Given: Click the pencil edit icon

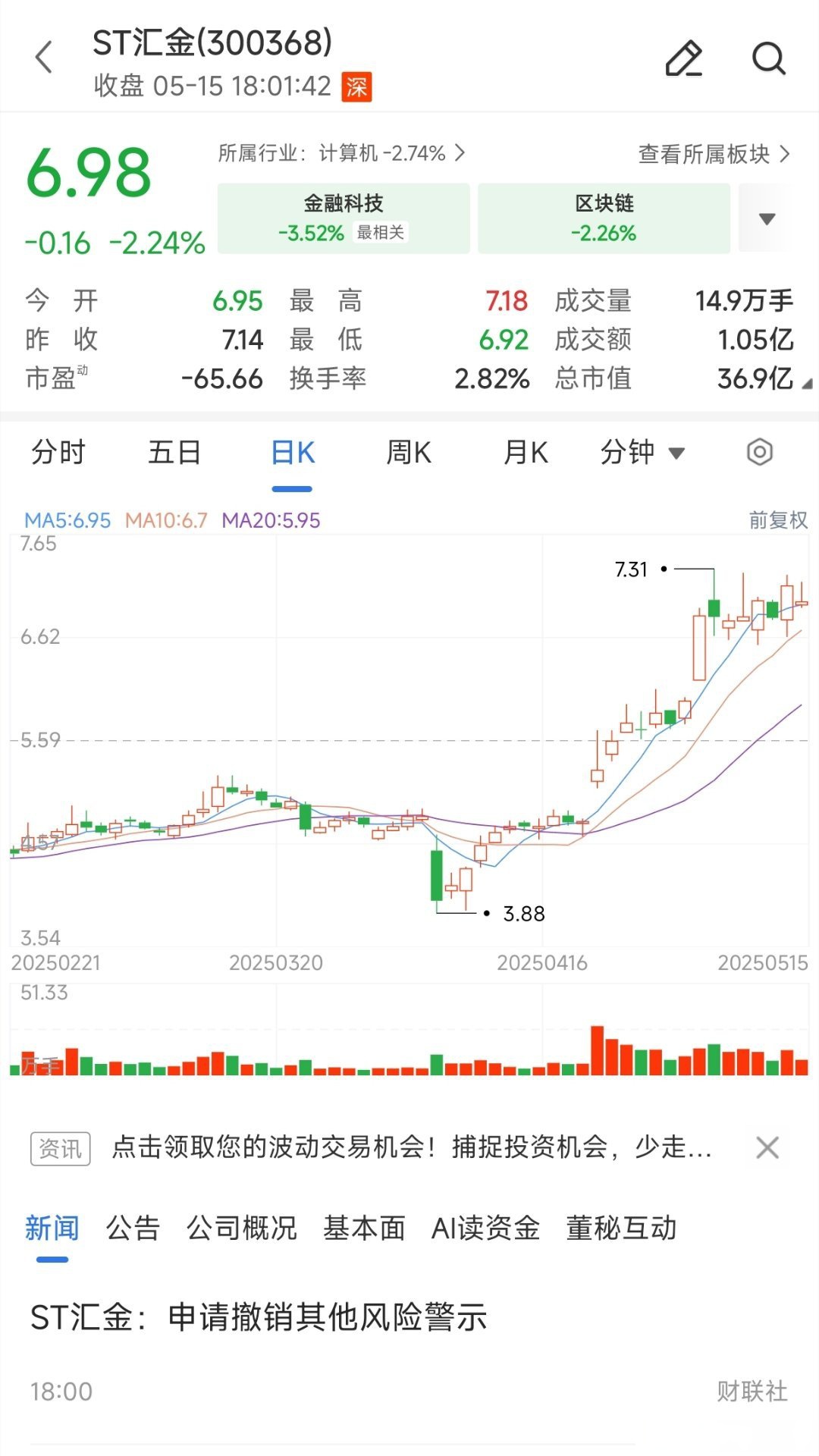Looking at the screenshot, I should coord(685,59).
